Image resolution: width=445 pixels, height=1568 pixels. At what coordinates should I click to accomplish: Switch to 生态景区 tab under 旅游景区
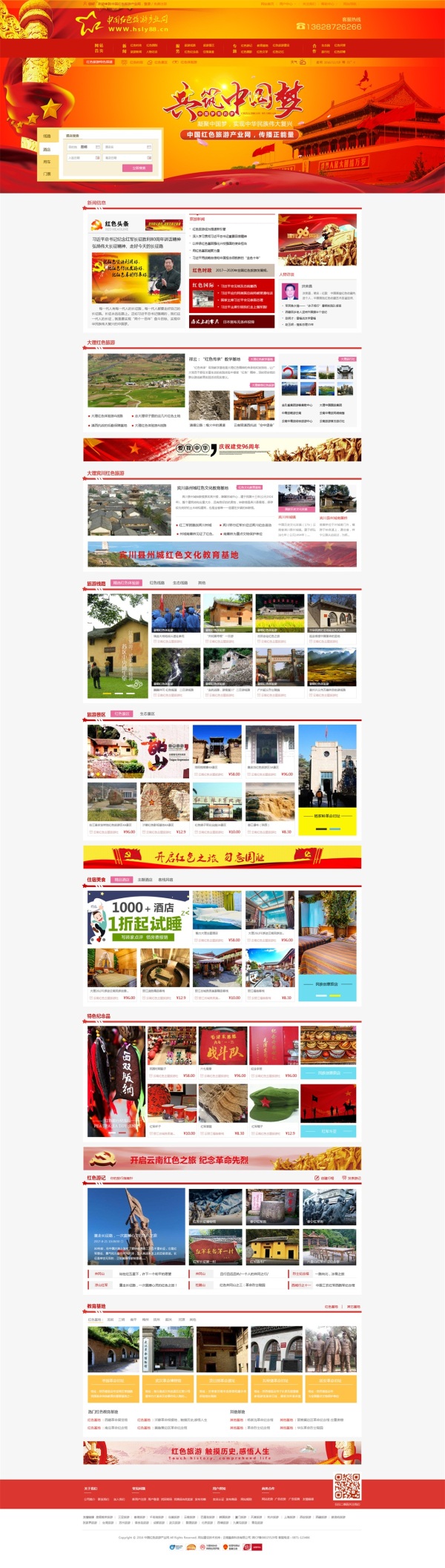pyautogui.click(x=147, y=714)
